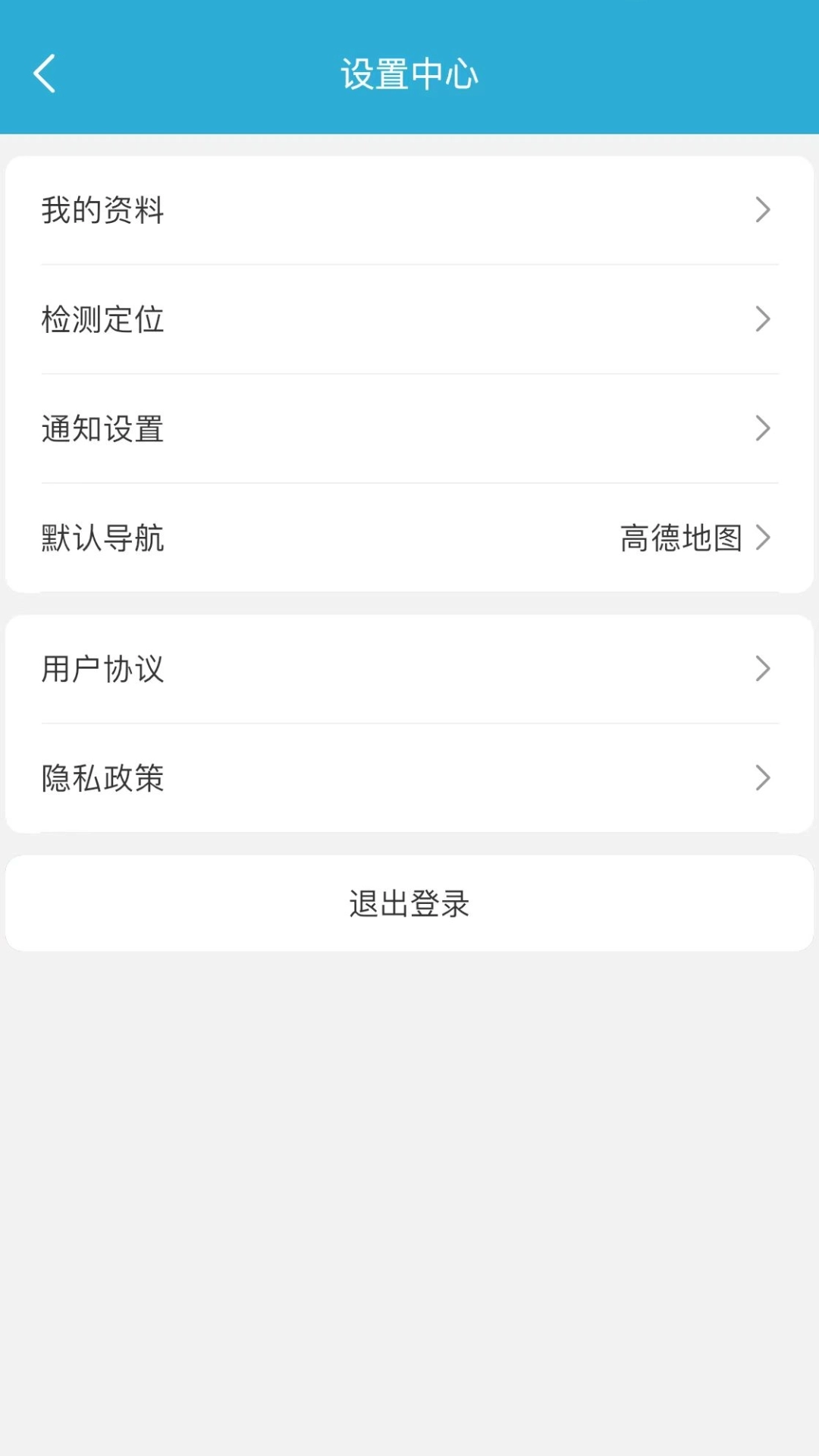This screenshot has width=819, height=1456.
Task: Tap 退出登录 to log out
Action: (x=409, y=902)
